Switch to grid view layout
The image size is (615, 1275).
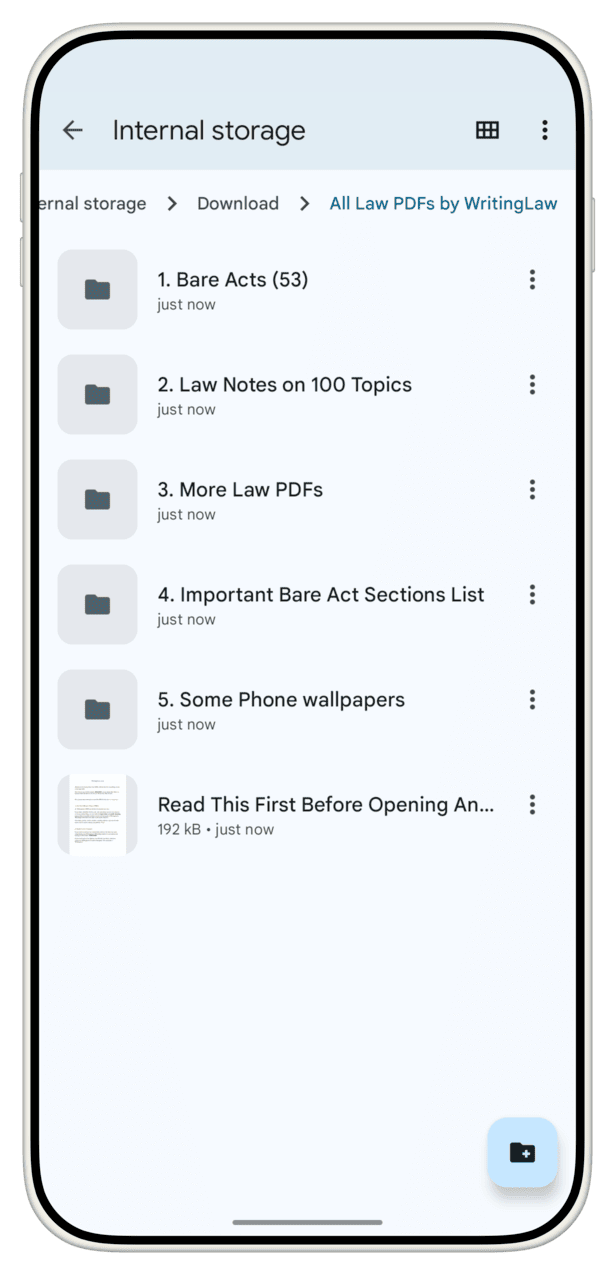(487, 130)
